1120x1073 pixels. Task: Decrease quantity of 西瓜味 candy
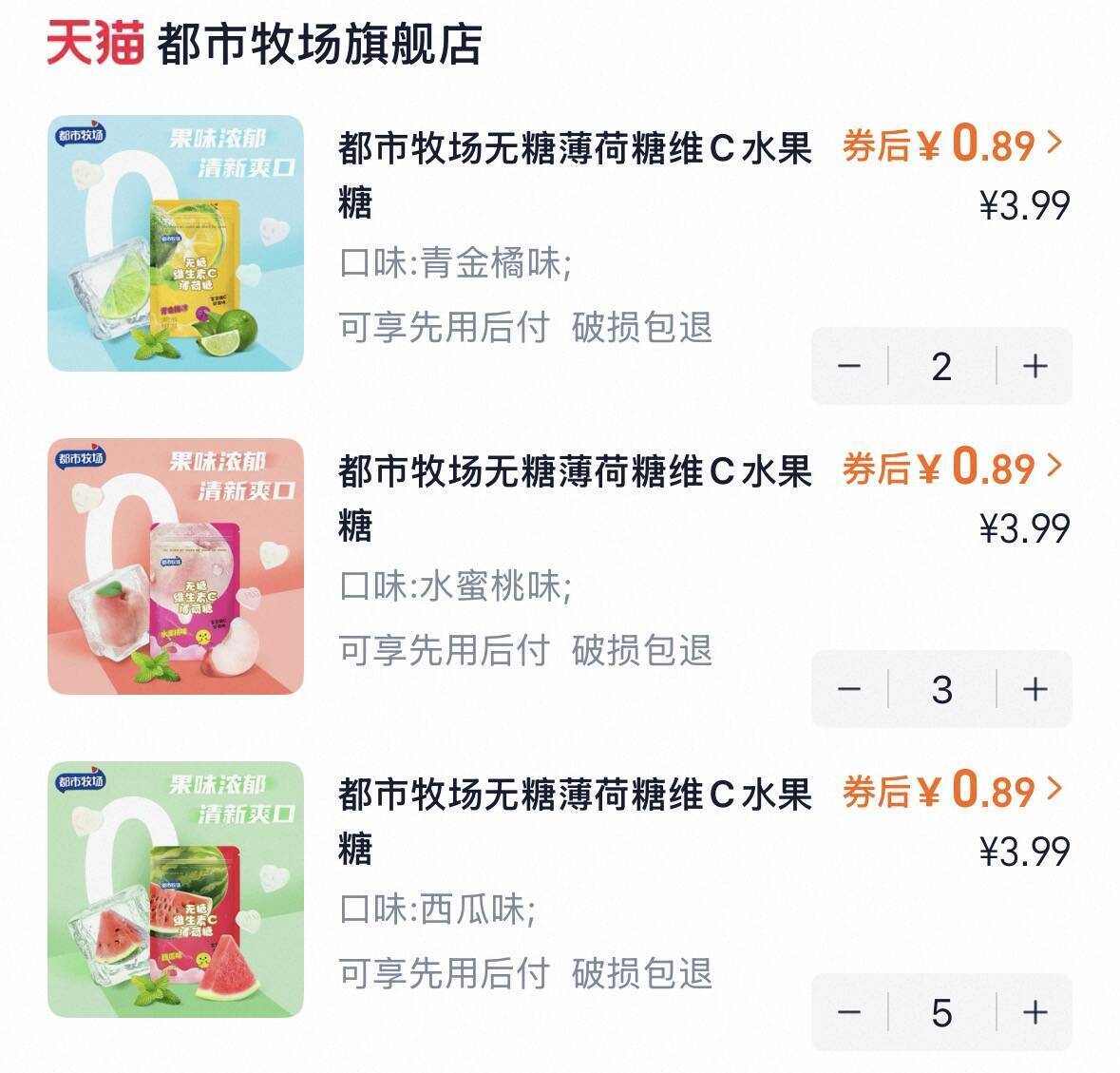[x=849, y=1012]
